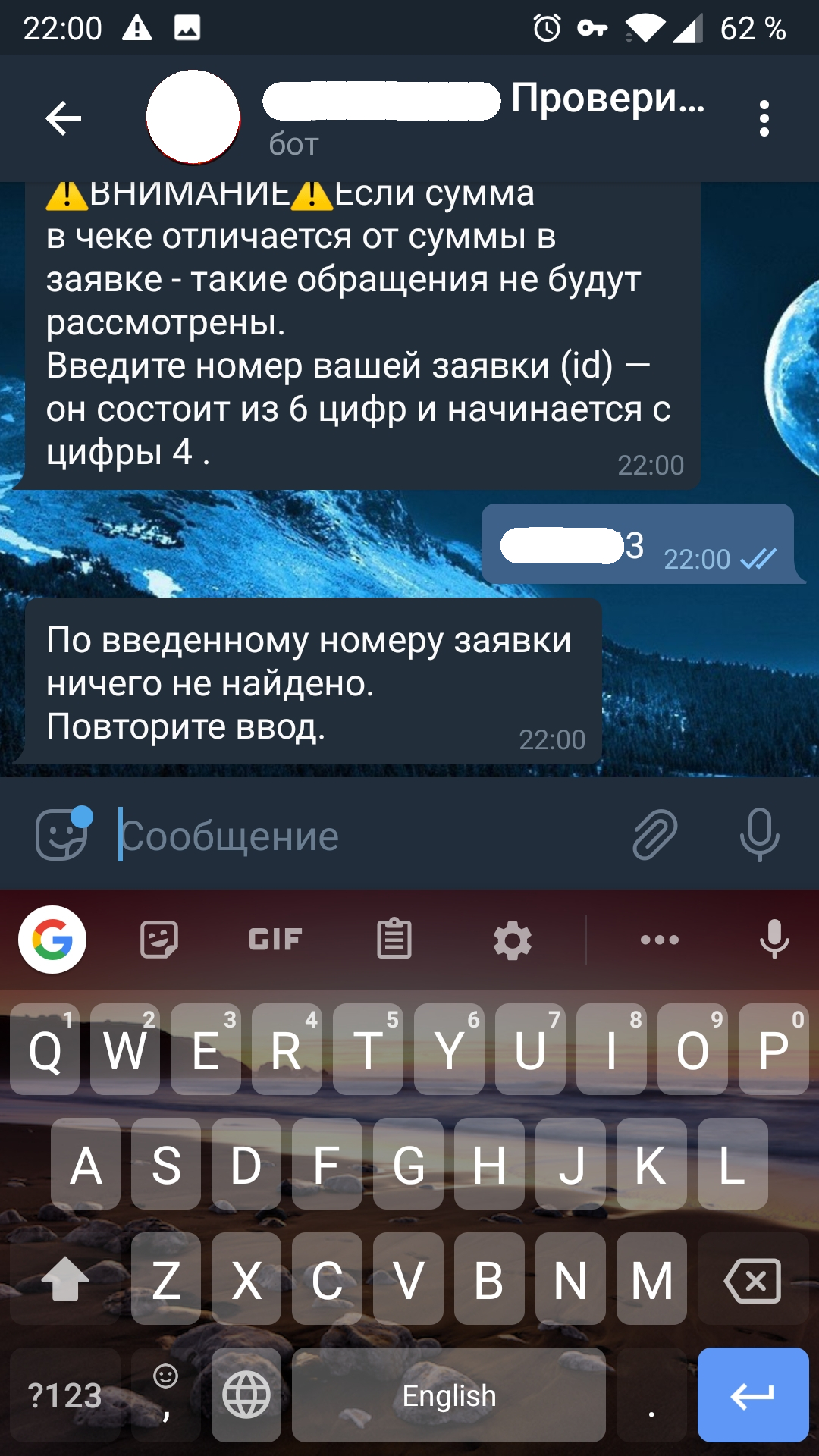
Task: Tap the backspace key
Action: point(753,1281)
